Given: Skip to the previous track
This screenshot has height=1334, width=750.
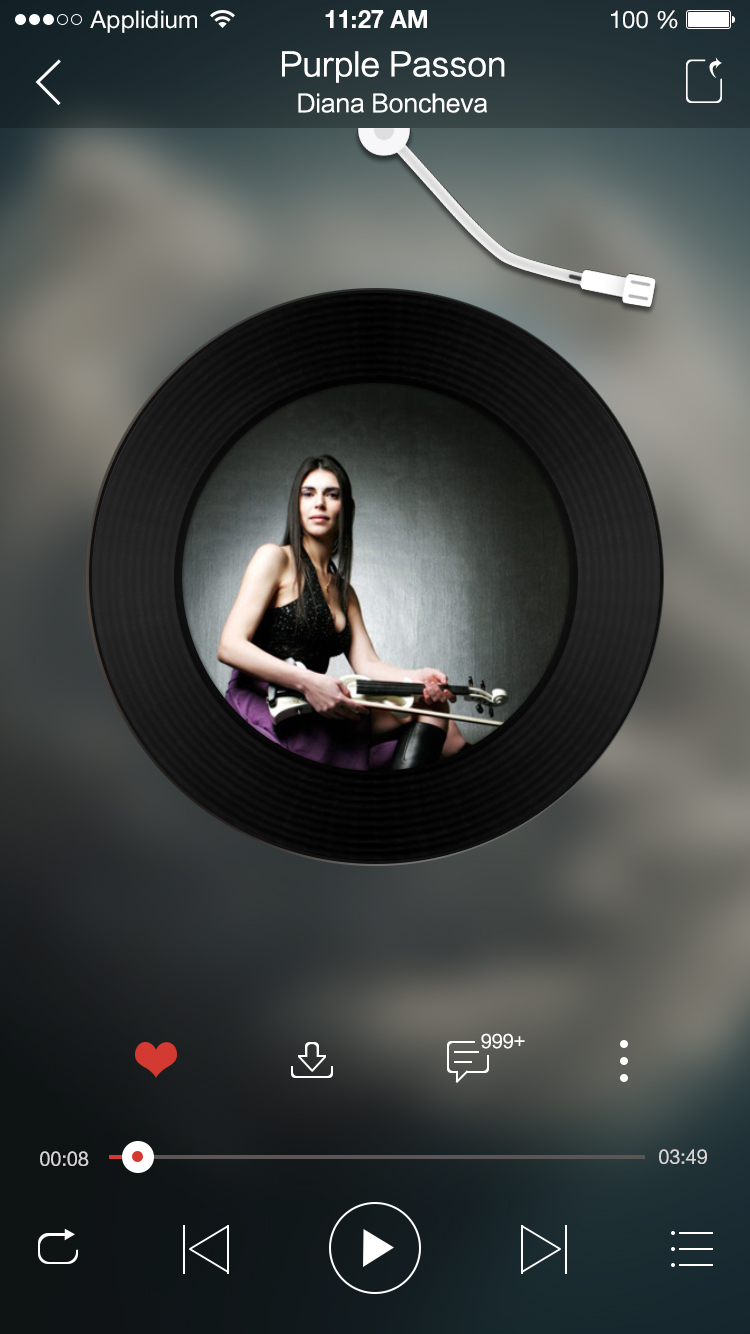Looking at the screenshot, I should click(206, 1249).
